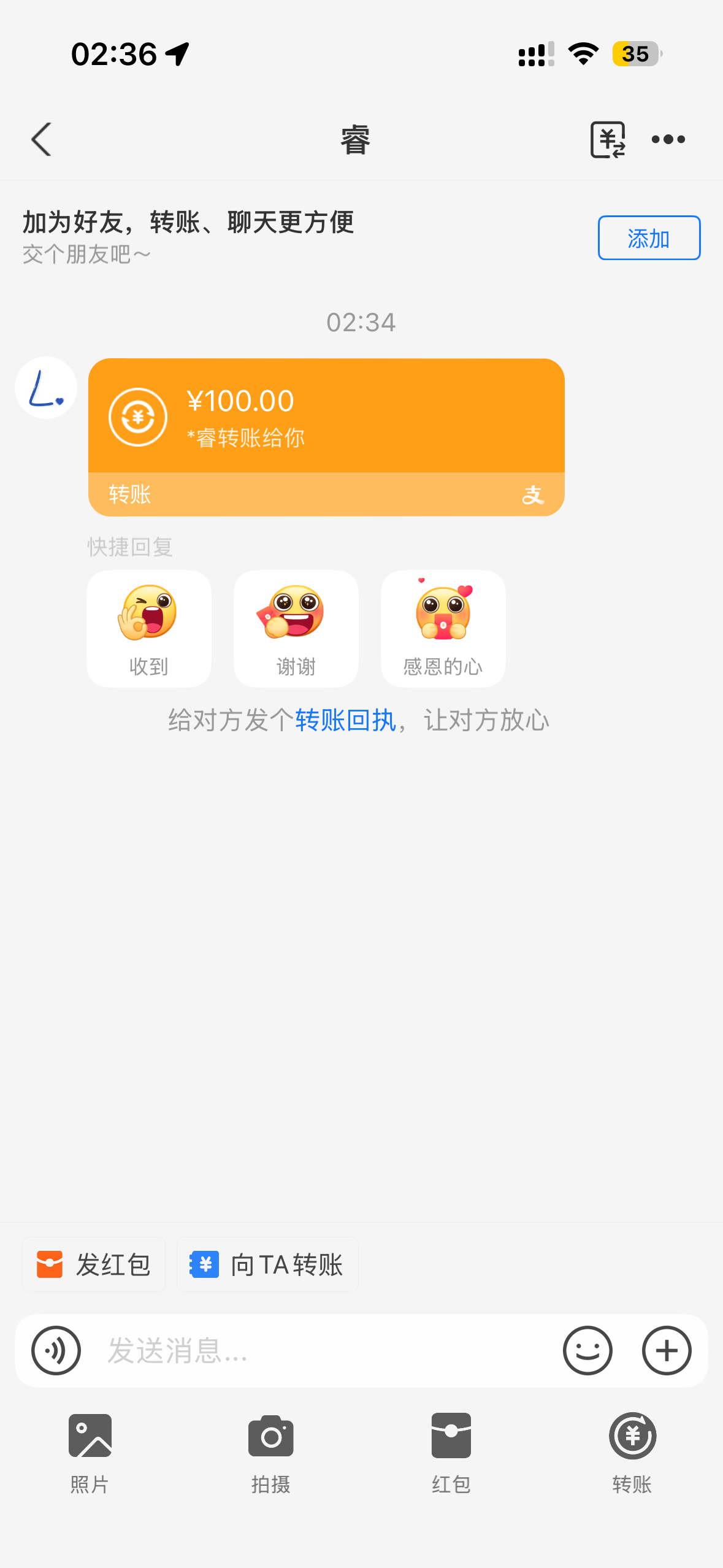Click the 向TA转账 button
The image size is (723, 1568).
pos(267,1264)
